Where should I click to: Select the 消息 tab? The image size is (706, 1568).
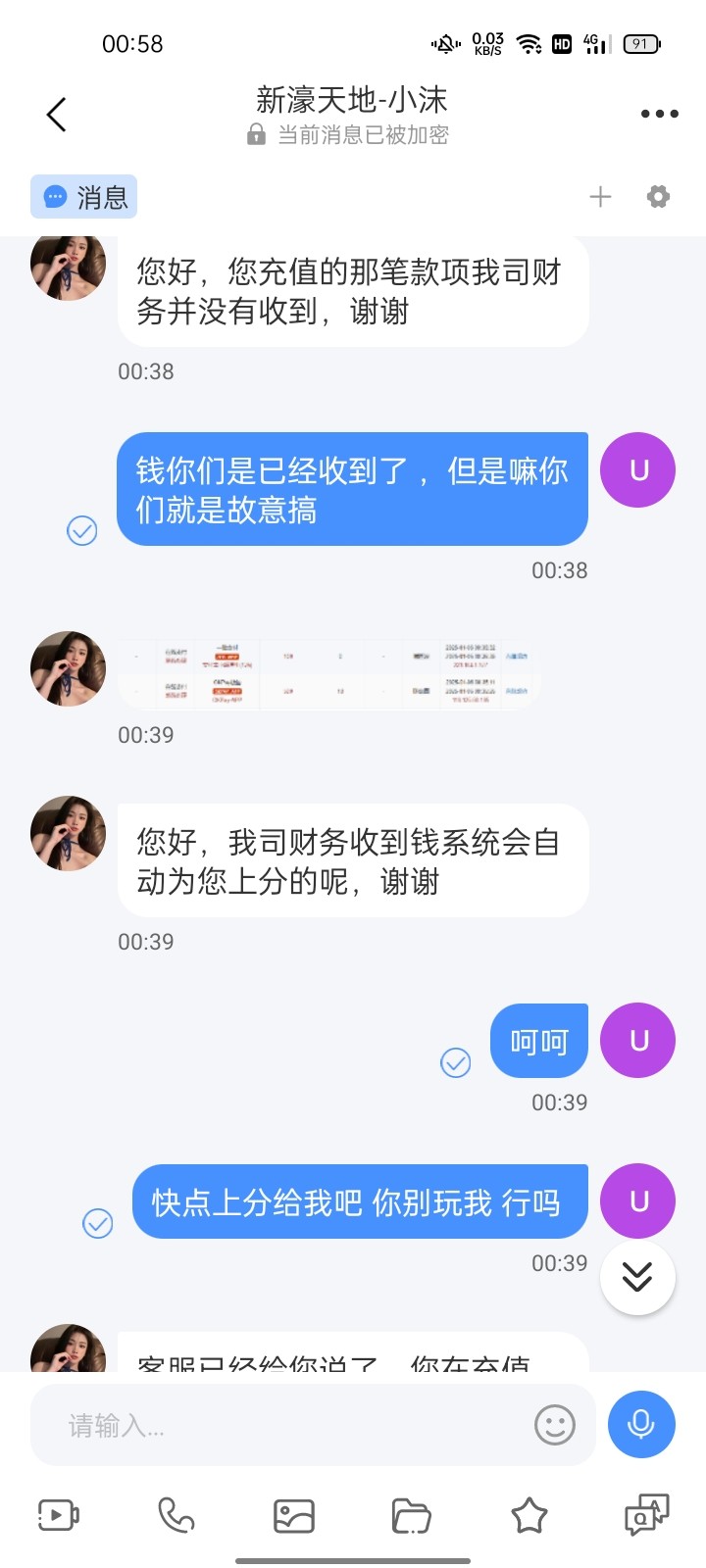pos(84,197)
